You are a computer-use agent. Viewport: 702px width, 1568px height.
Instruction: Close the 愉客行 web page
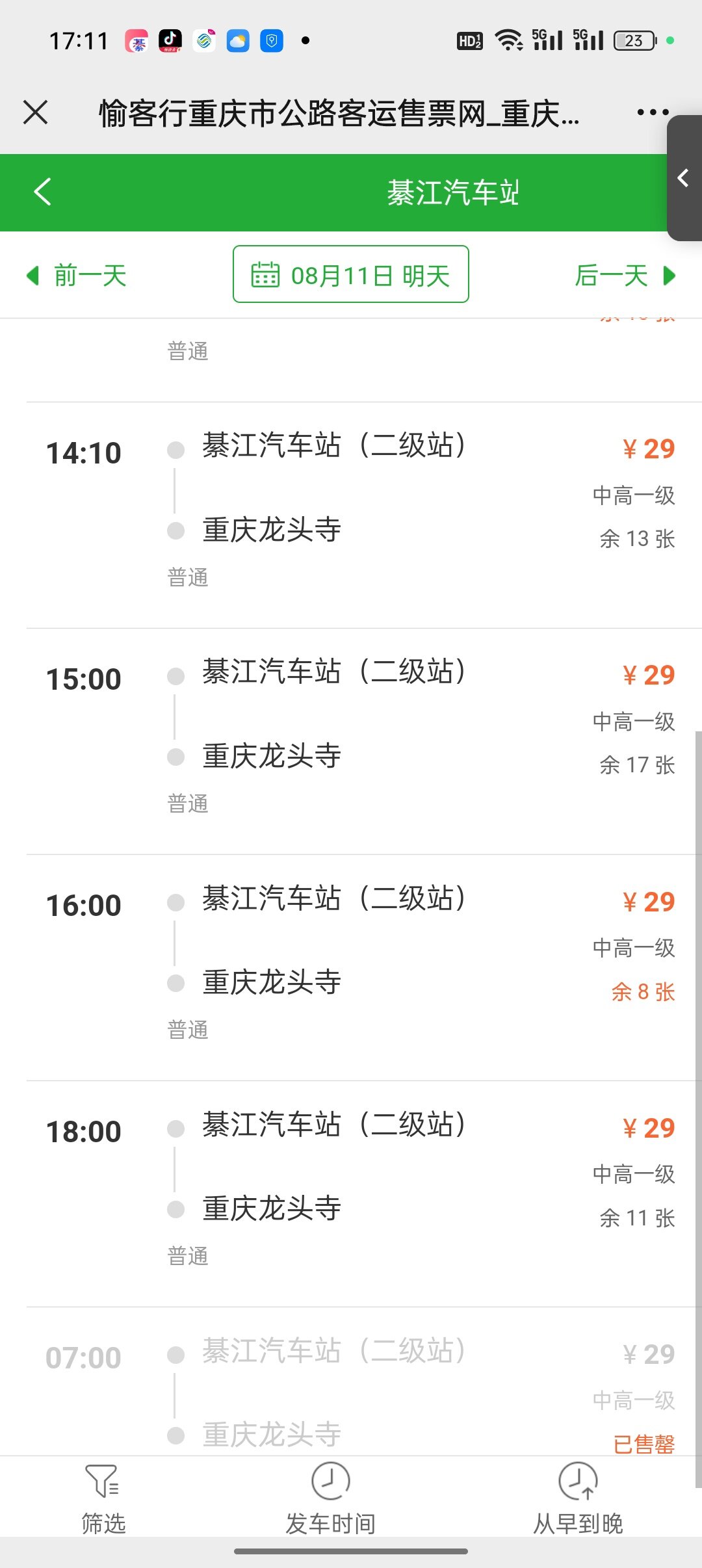[x=36, y=112]
